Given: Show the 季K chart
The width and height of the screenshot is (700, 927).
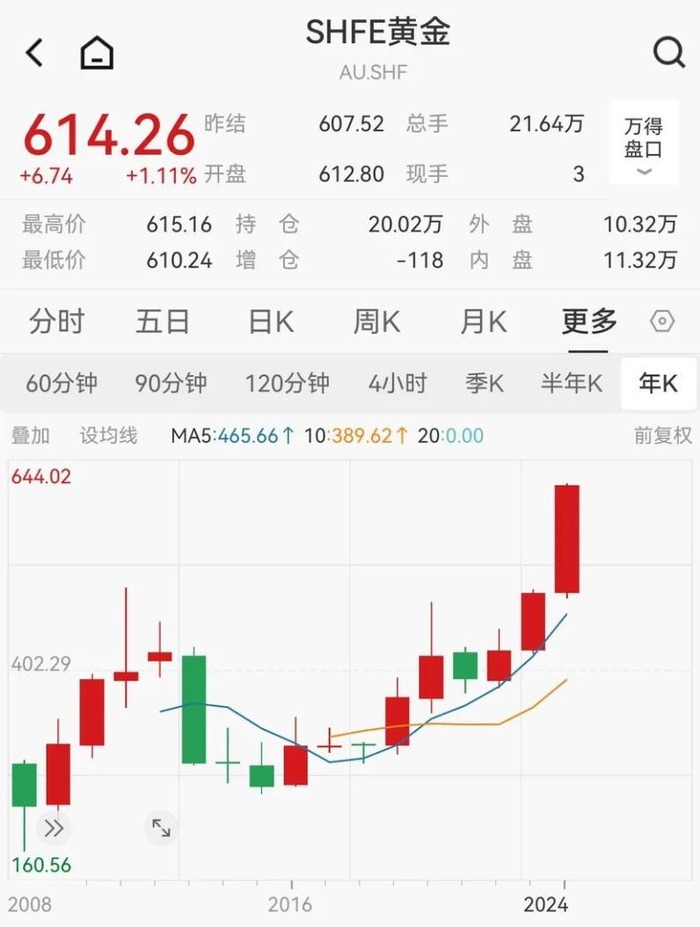Looking at the screenshot, I should [484, 384].
